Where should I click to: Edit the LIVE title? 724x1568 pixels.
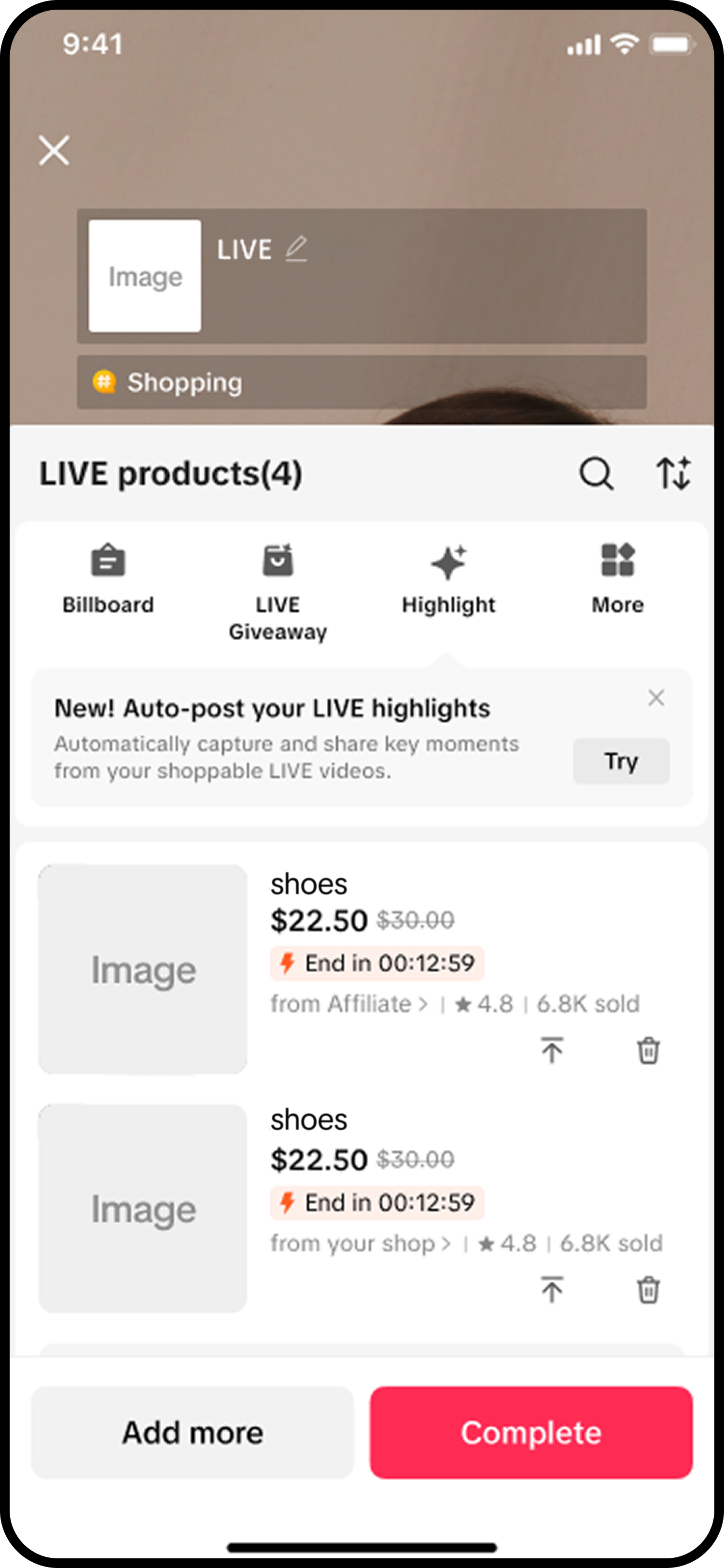tap(296, 249)
